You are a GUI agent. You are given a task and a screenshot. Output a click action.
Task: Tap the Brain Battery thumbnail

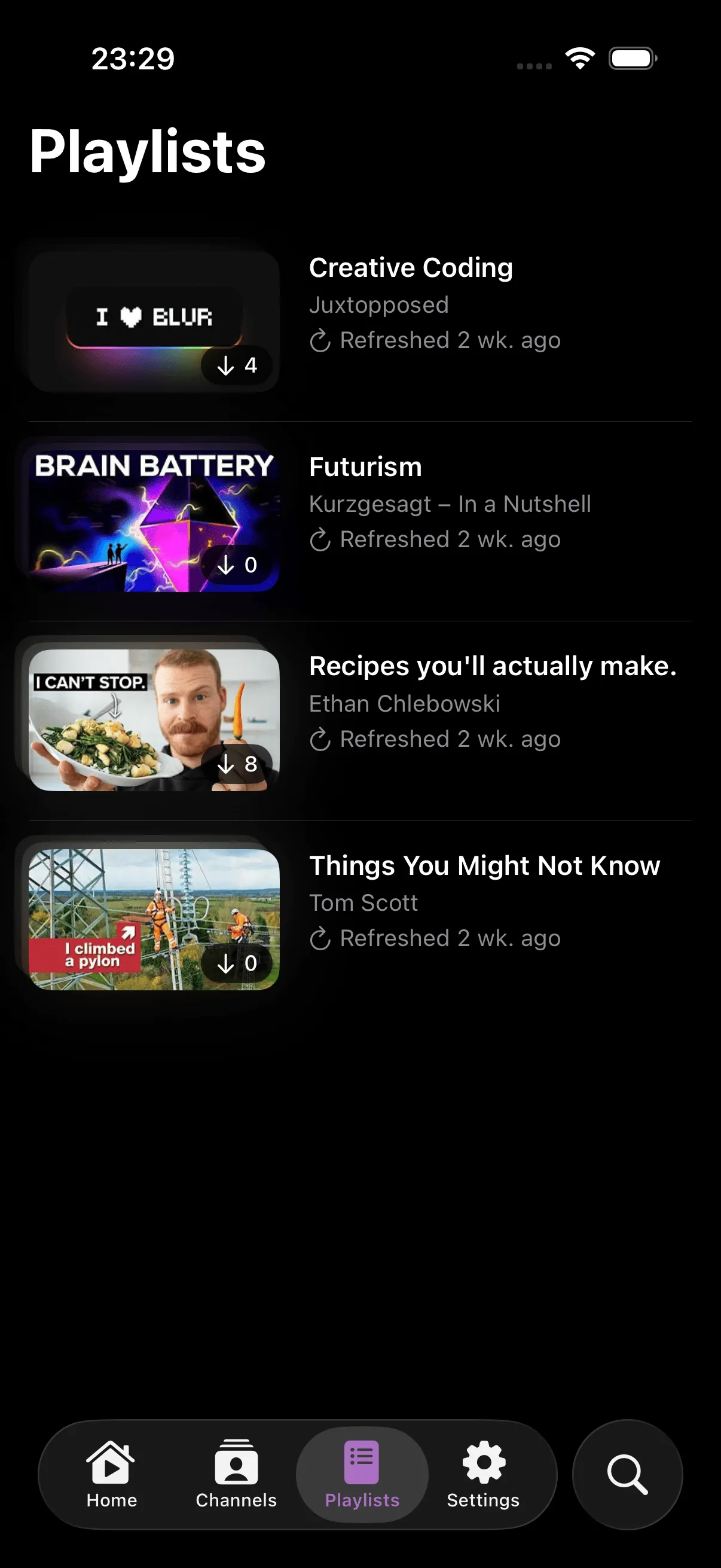point(154,518)
